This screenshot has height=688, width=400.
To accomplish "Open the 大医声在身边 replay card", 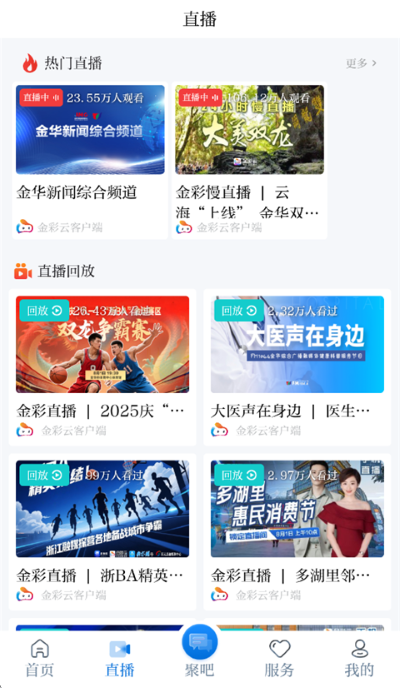I will click(297, 367).
